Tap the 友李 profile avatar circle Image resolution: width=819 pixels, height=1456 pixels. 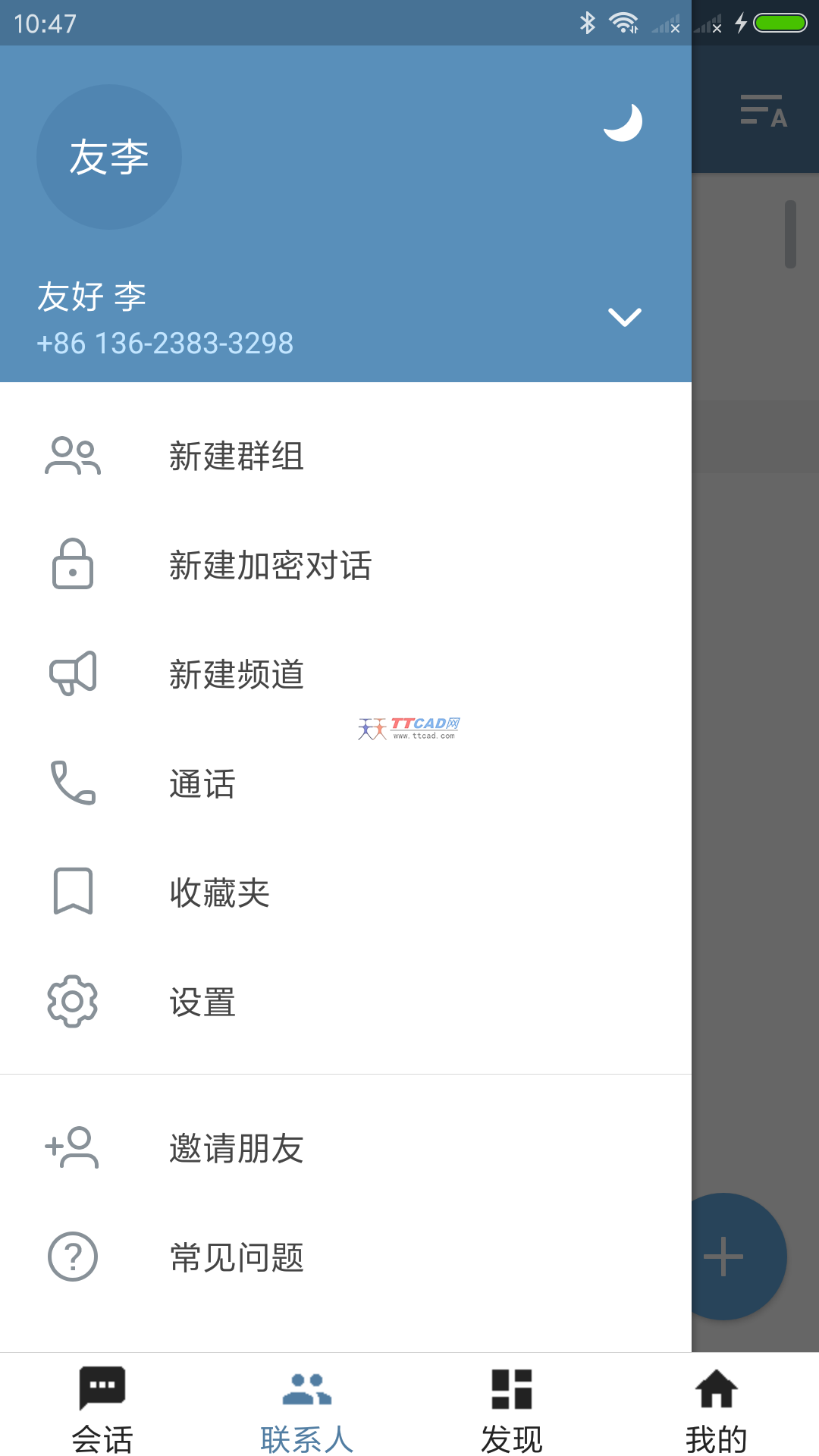[x=108, y=155]
